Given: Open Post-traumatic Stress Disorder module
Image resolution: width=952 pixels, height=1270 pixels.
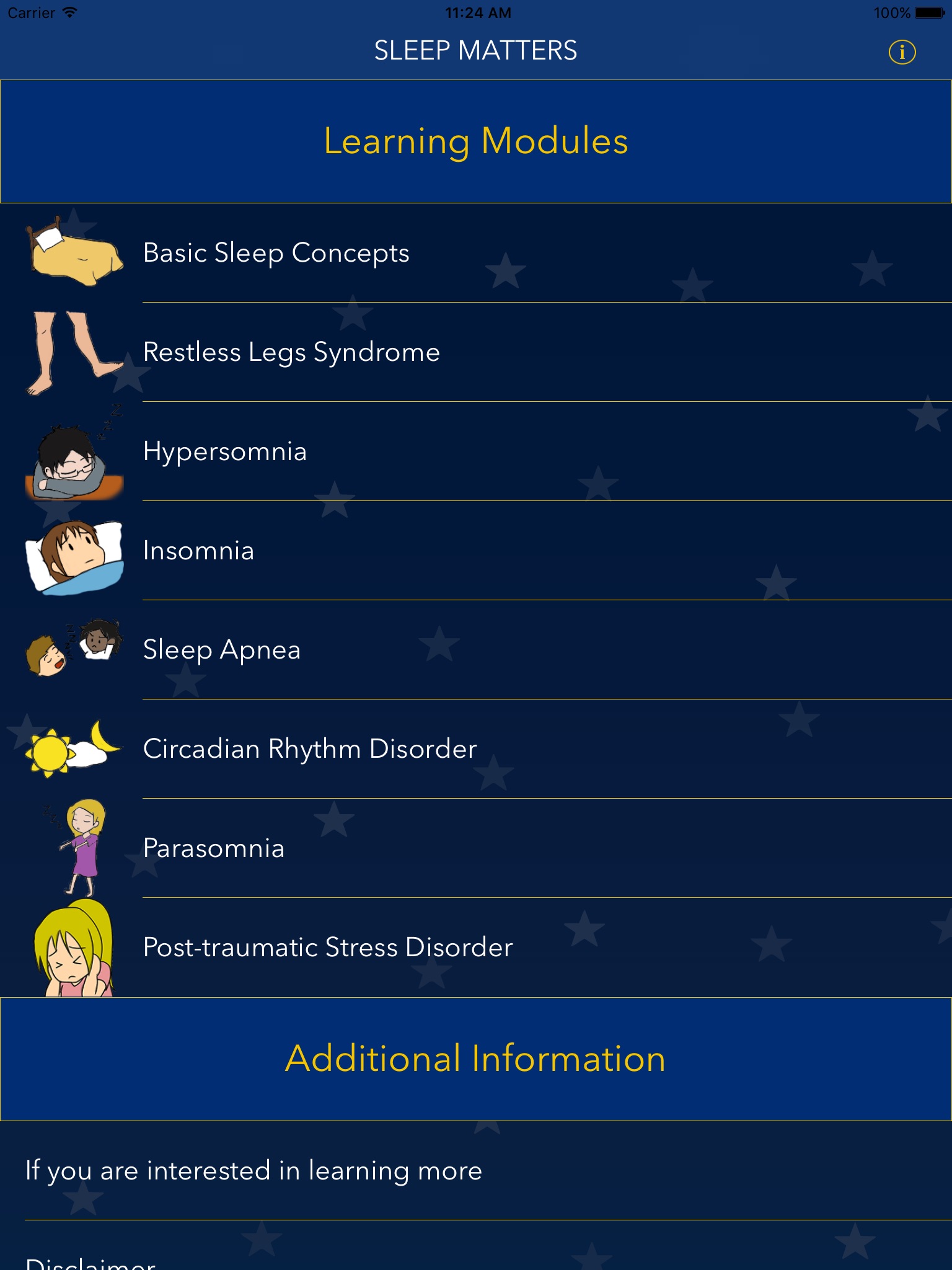Looking at the screenshot, I should point(476,948).
